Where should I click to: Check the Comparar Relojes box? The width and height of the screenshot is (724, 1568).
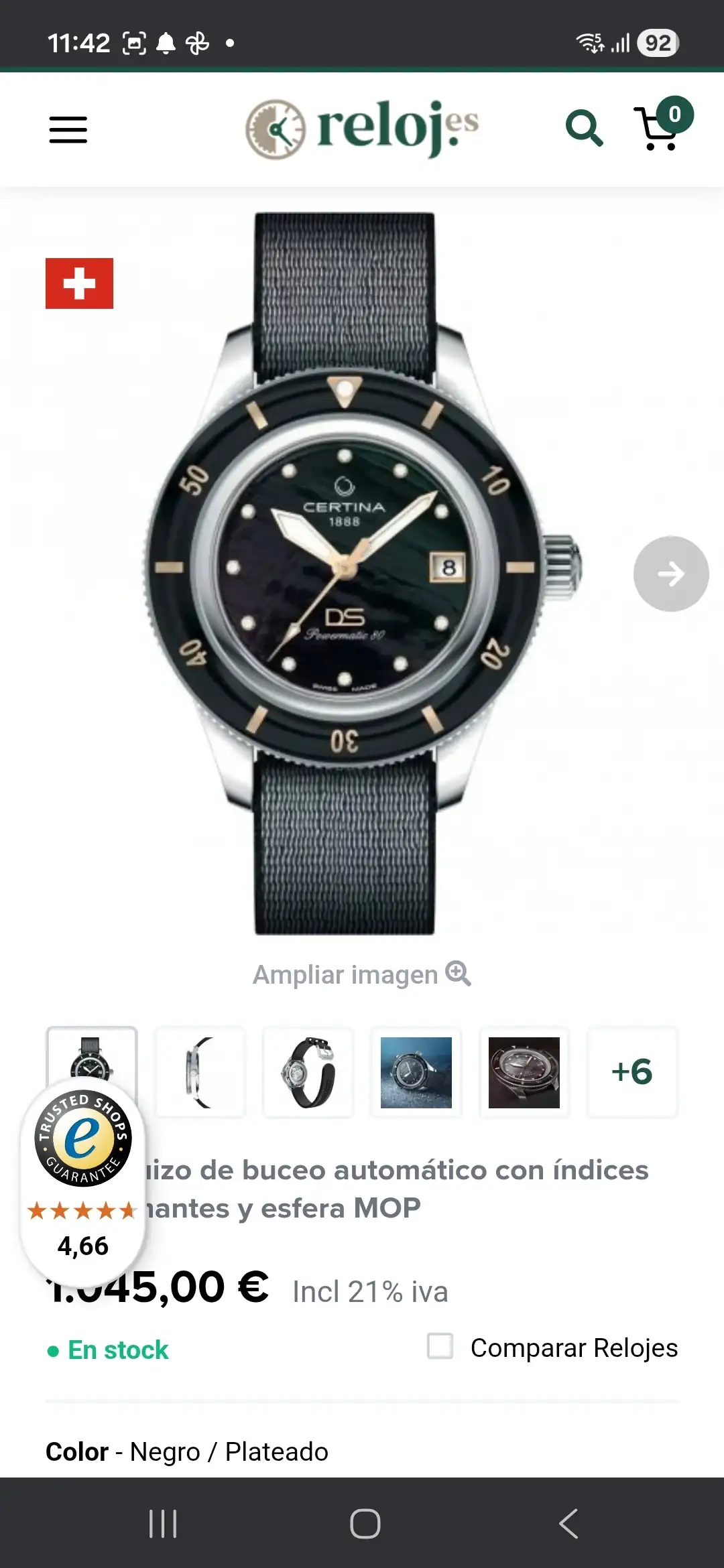tap(440, 1346)
